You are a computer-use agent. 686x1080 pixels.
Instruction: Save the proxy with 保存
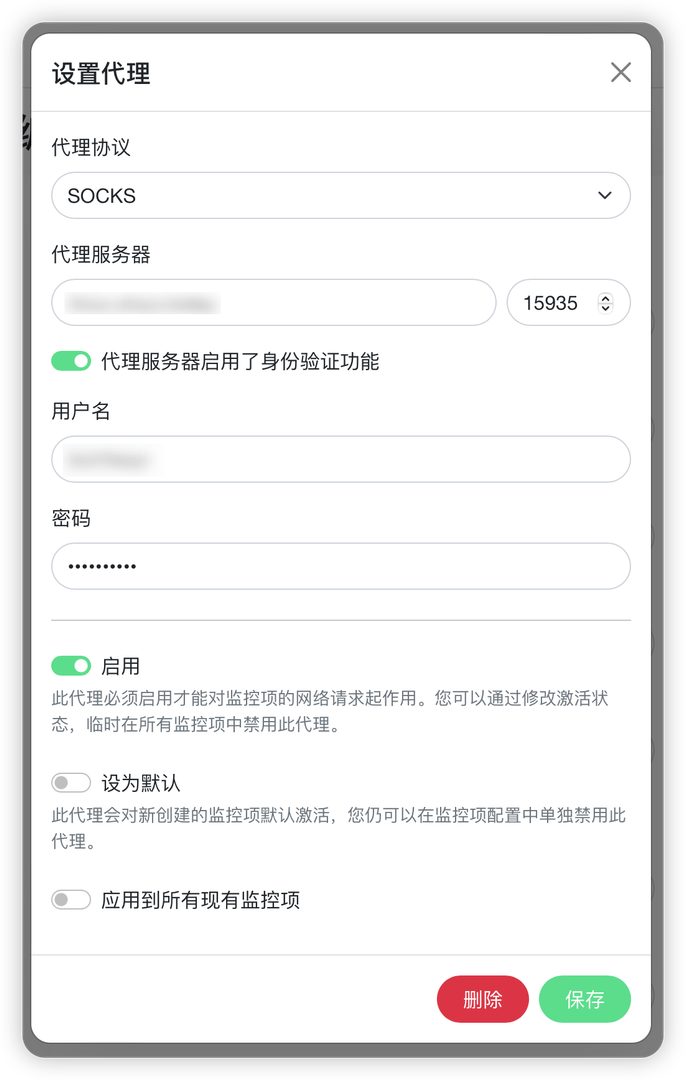pyautogui.click(x=584, y=999)
